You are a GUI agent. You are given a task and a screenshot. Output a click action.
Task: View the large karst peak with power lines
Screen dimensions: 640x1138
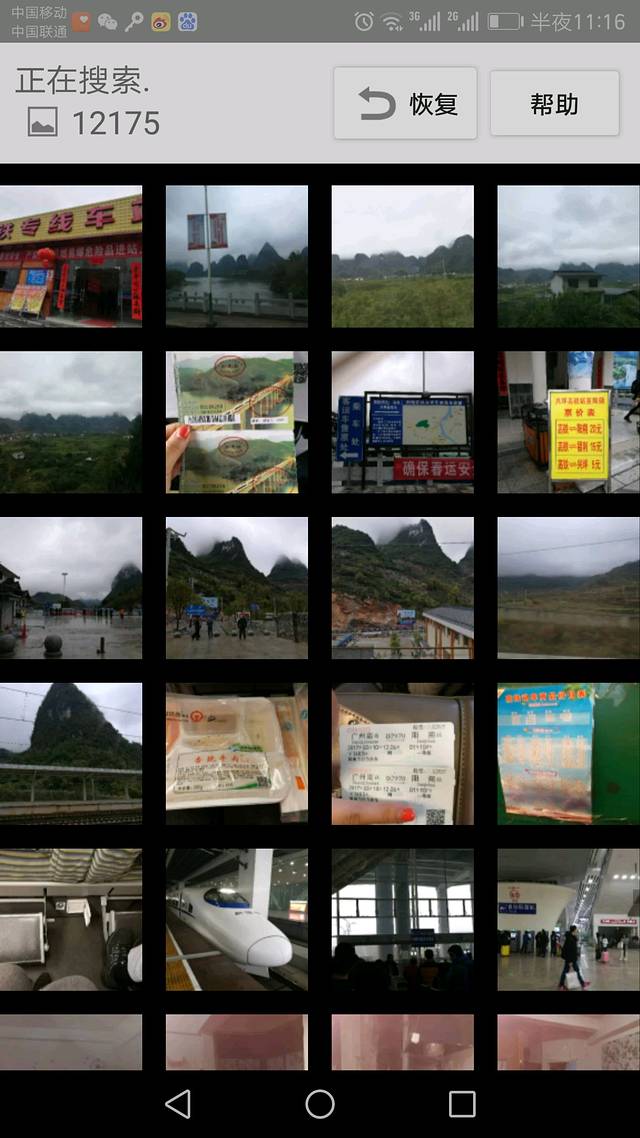point(71,754)
